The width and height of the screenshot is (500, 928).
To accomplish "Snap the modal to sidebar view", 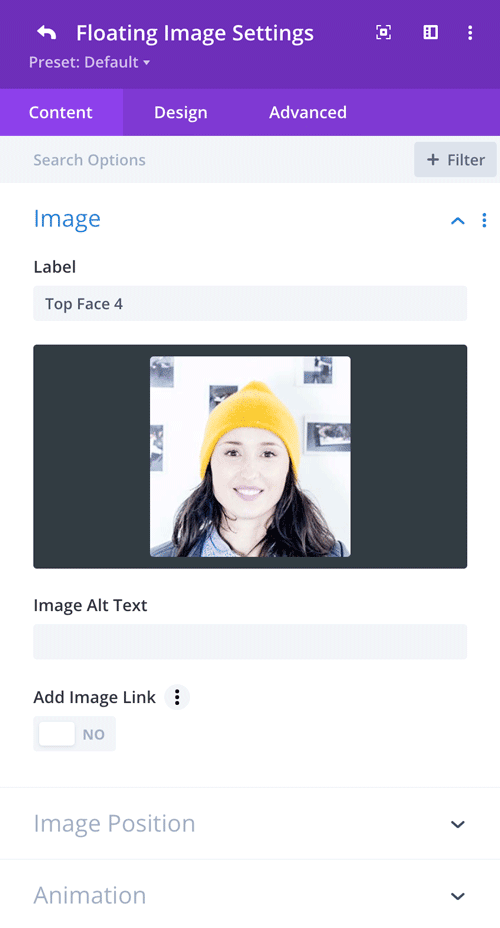I will pos(431,33).
